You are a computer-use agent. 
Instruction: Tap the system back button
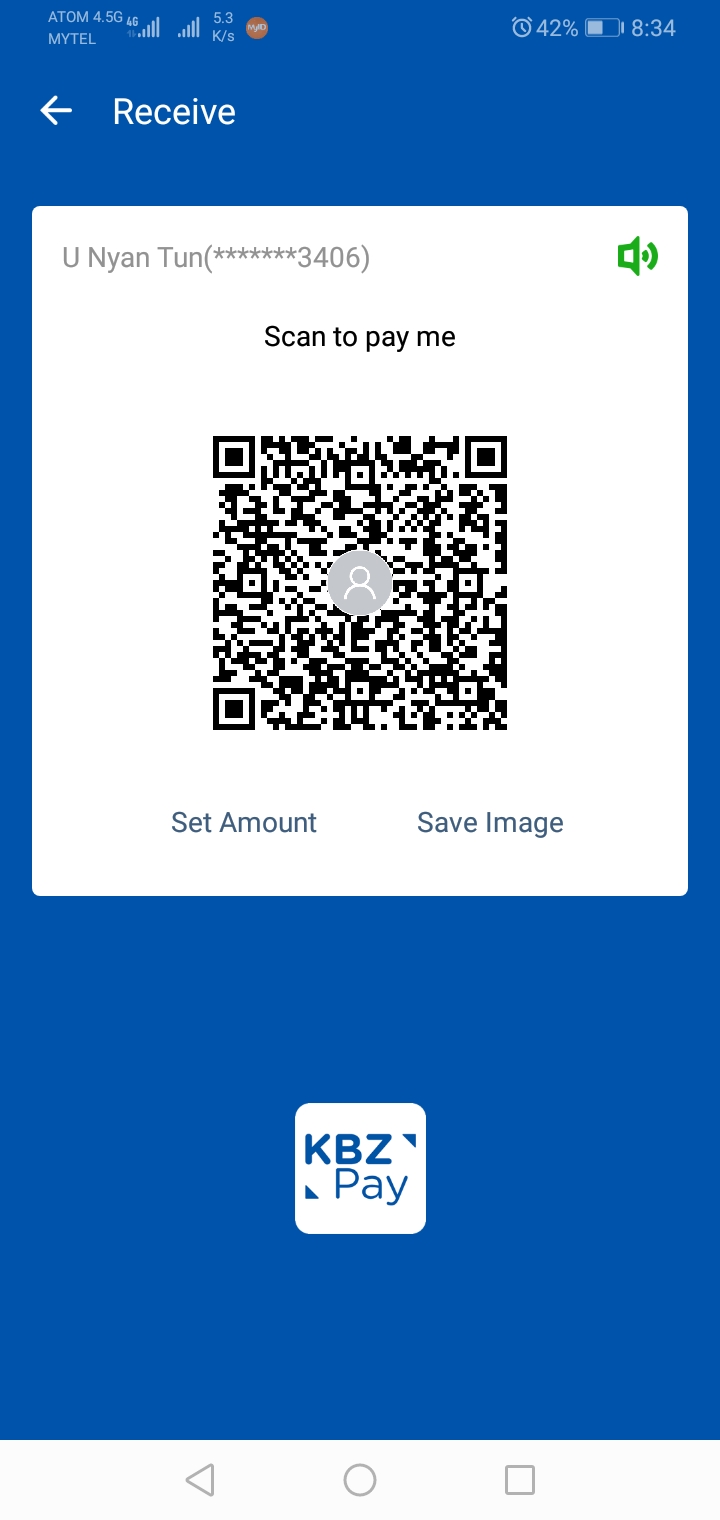(x=200, y=1479)
